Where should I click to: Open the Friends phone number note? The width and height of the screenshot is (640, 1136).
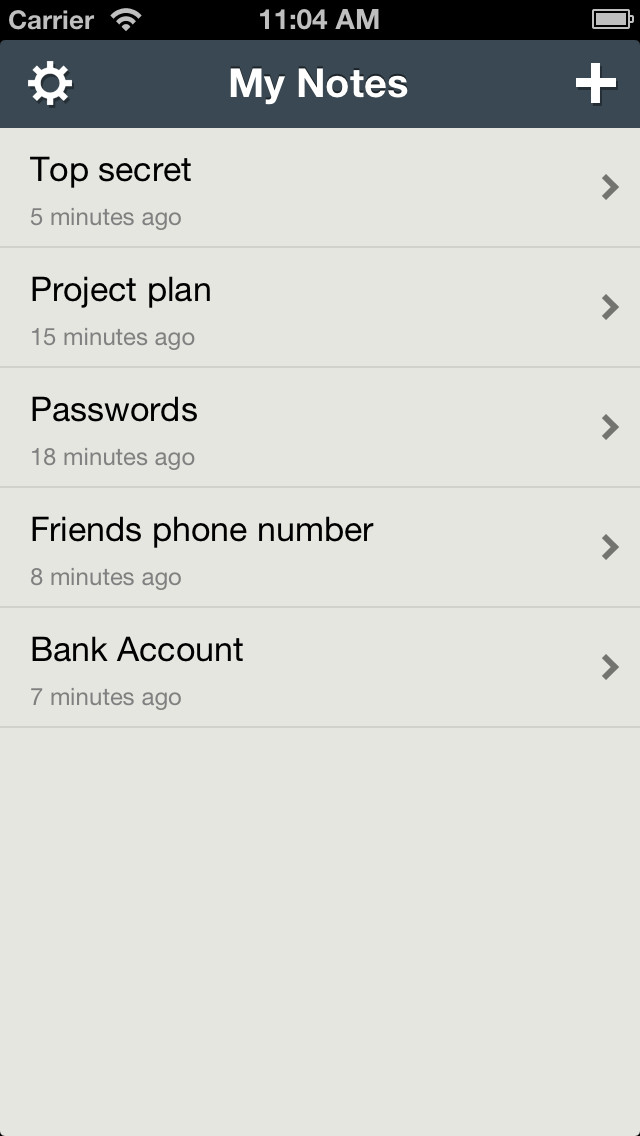point(320,548)
